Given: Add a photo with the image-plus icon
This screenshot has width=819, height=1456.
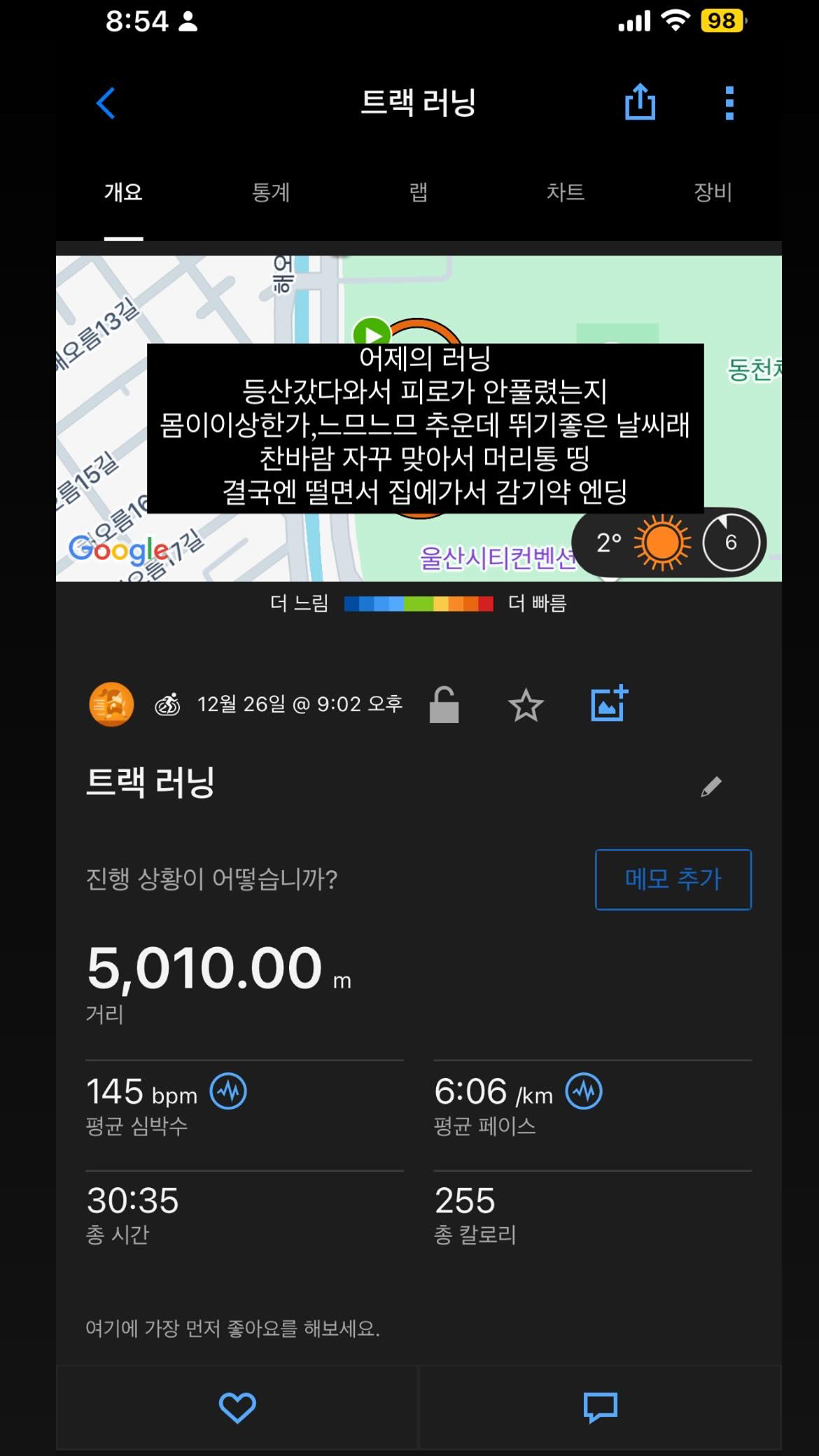Looking at the screenshot, I should (x=608, y=704).
